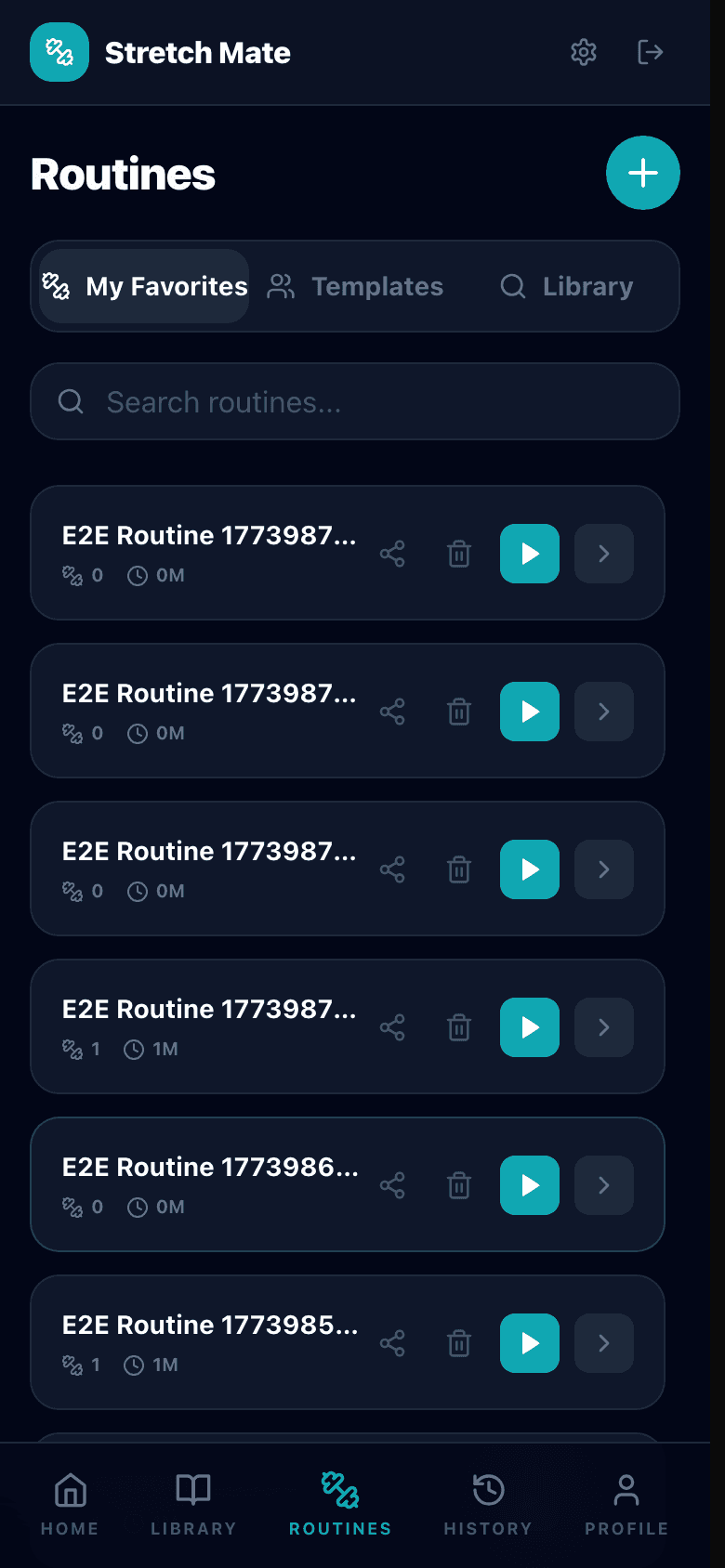
Task: Select the My Favorites tab
Action: click(143, 286)
